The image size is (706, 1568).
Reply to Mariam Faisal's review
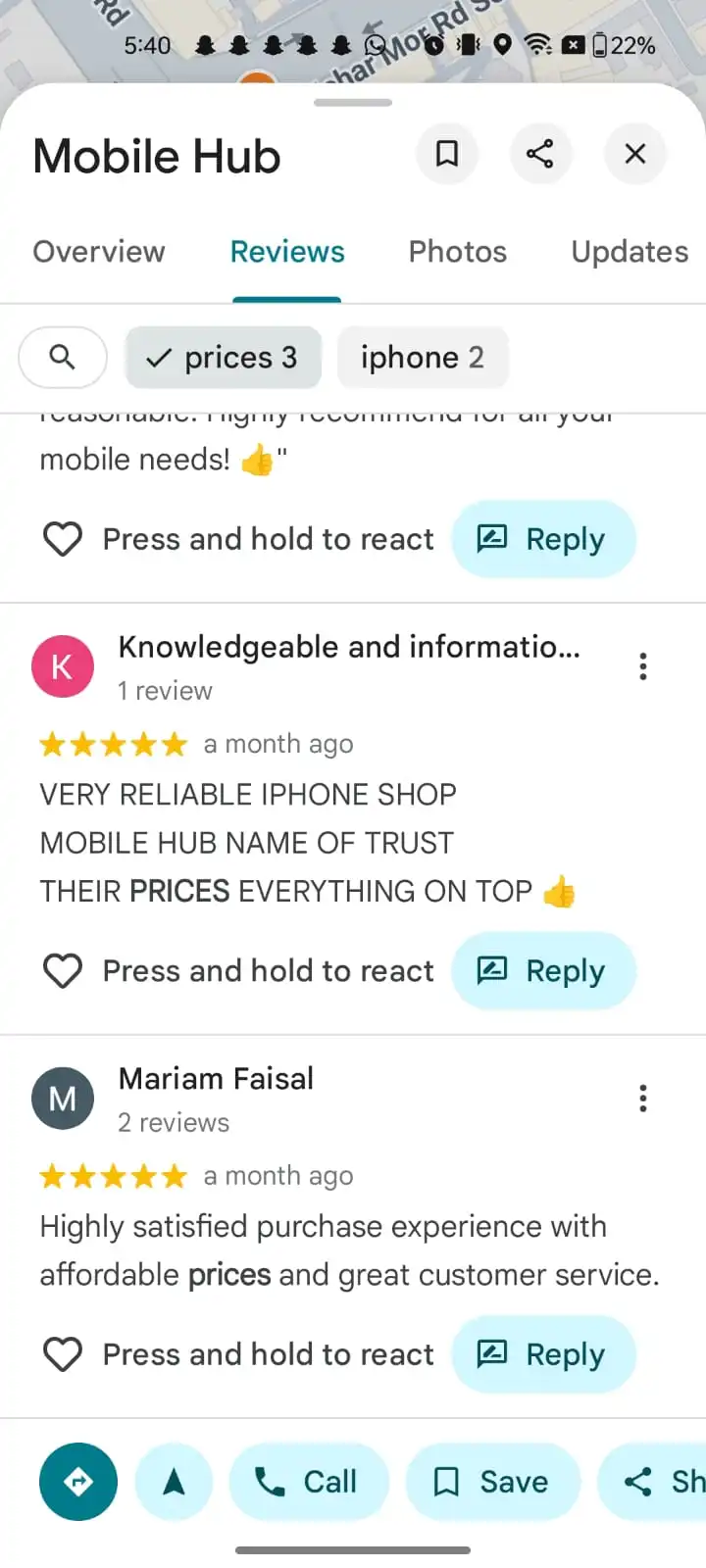[543, 1354]
